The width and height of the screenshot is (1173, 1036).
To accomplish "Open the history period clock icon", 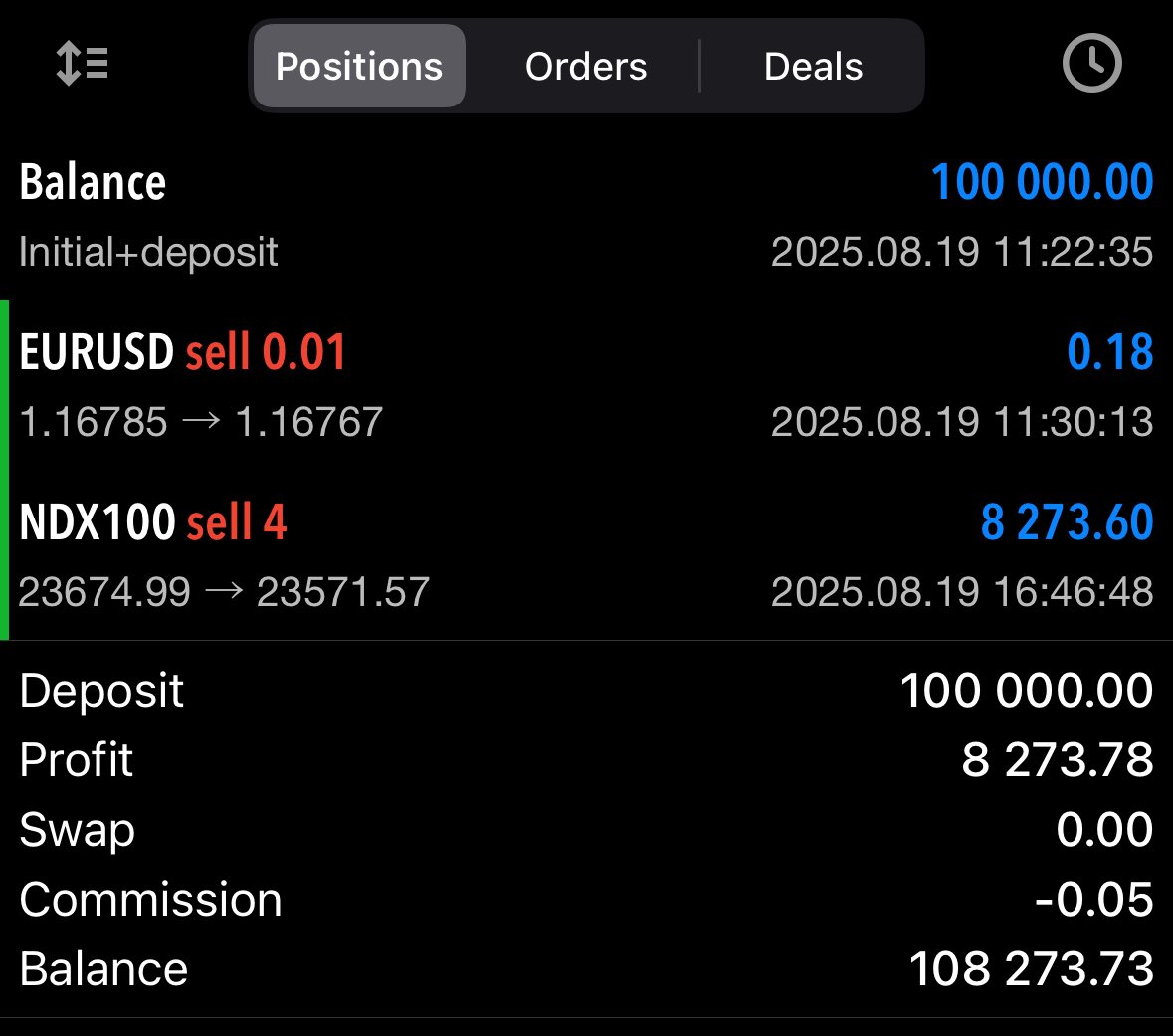I will [1091, 63].
